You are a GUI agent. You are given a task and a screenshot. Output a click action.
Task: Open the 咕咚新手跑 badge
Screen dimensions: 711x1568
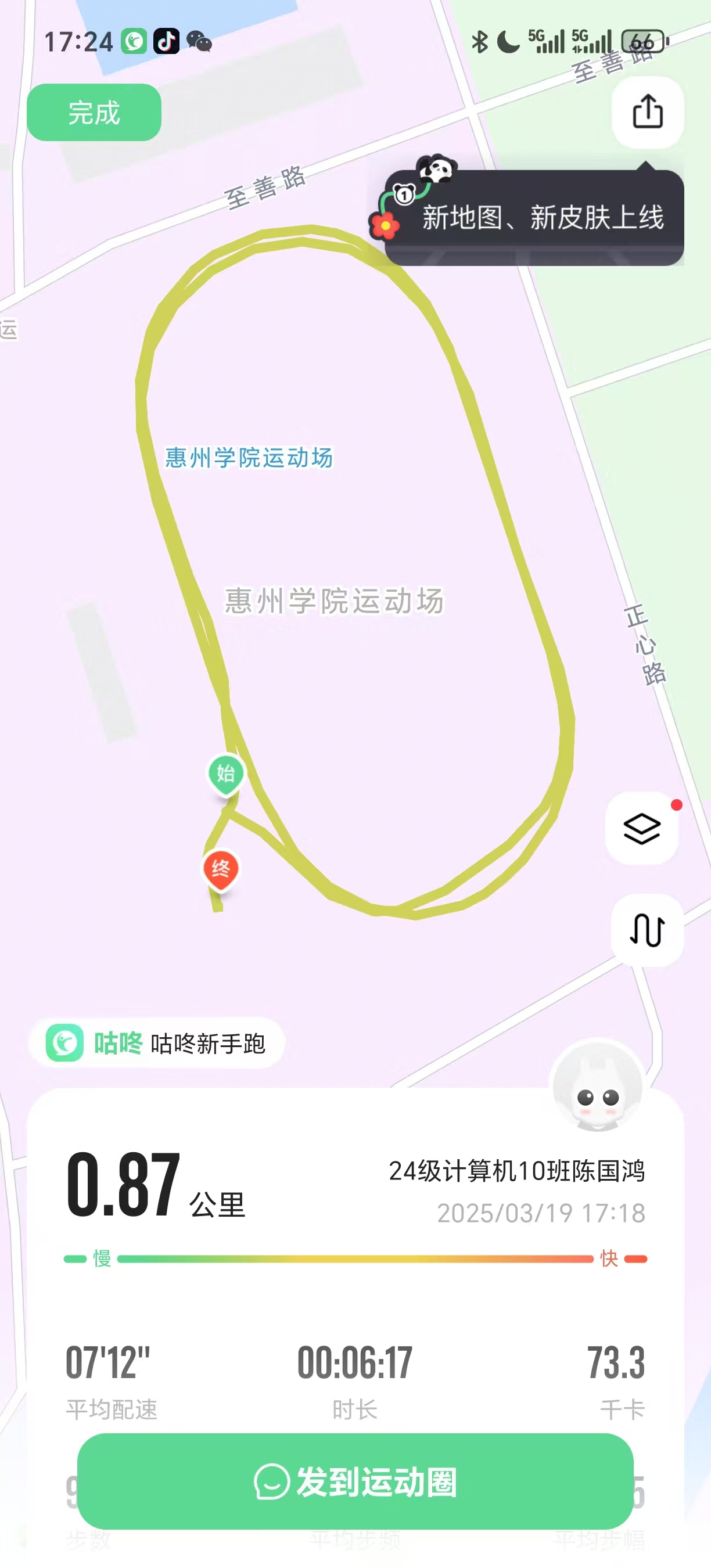pyautogui.click(x=157, y=1044)
